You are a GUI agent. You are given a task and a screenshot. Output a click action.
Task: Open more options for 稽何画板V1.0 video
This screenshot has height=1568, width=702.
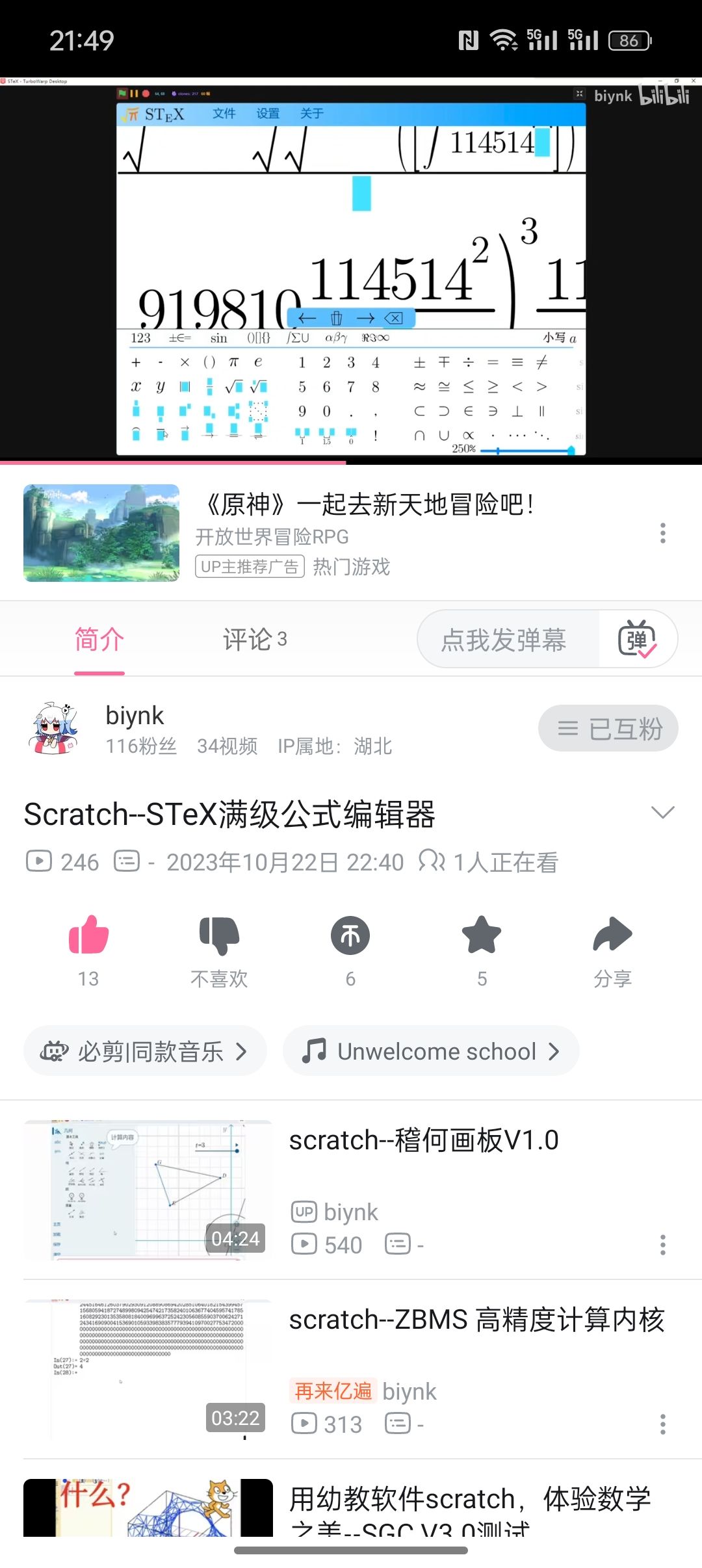point(662,1245)
